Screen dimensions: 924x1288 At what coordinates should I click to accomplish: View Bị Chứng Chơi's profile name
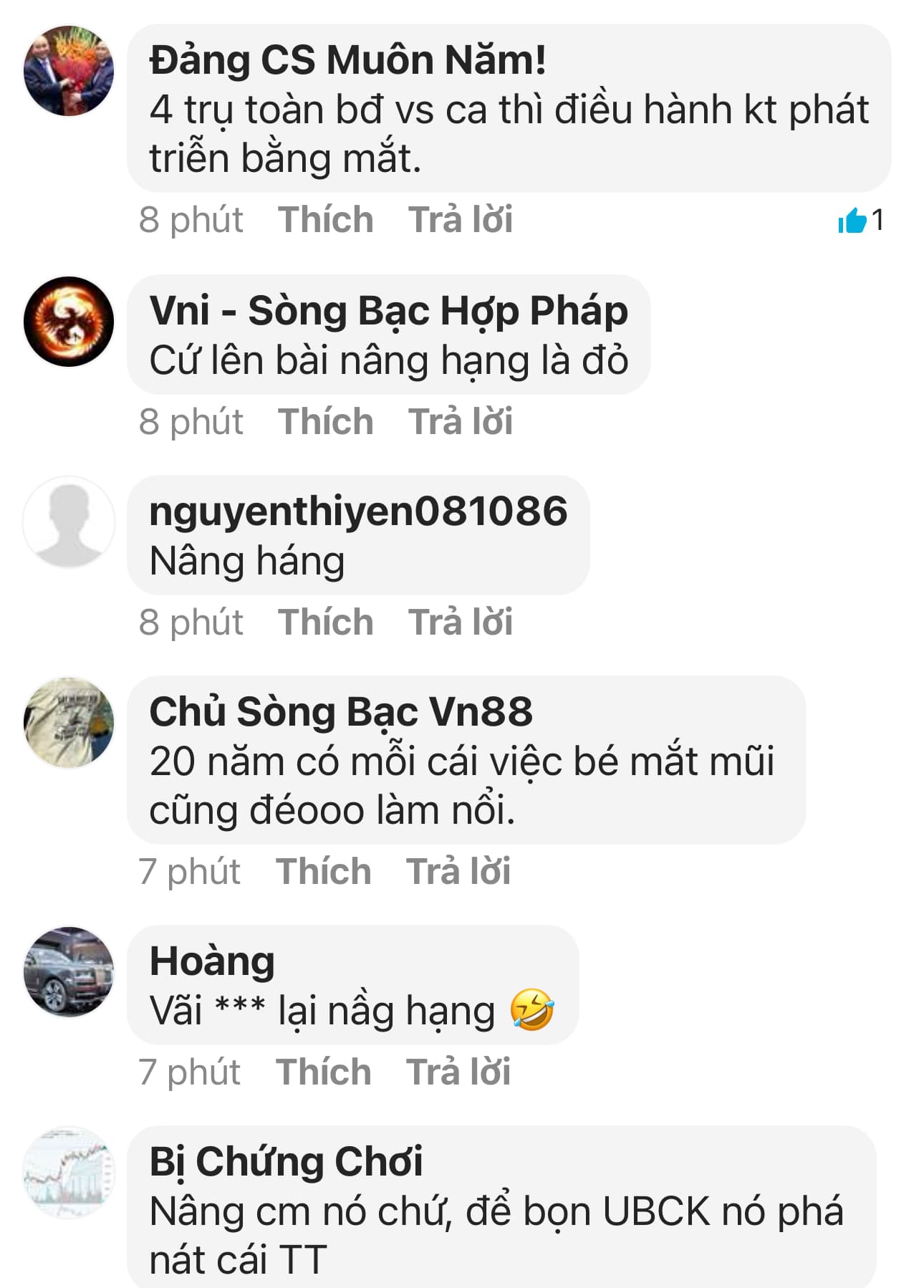[286, 1162]
